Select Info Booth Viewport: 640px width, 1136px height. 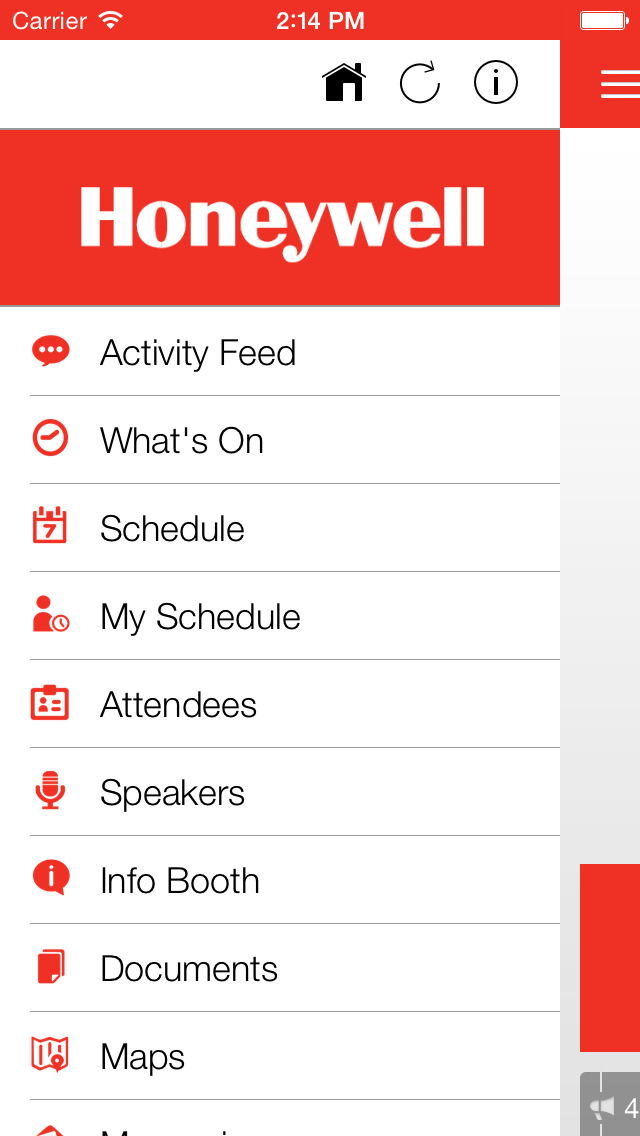click(x=280, y=880)
